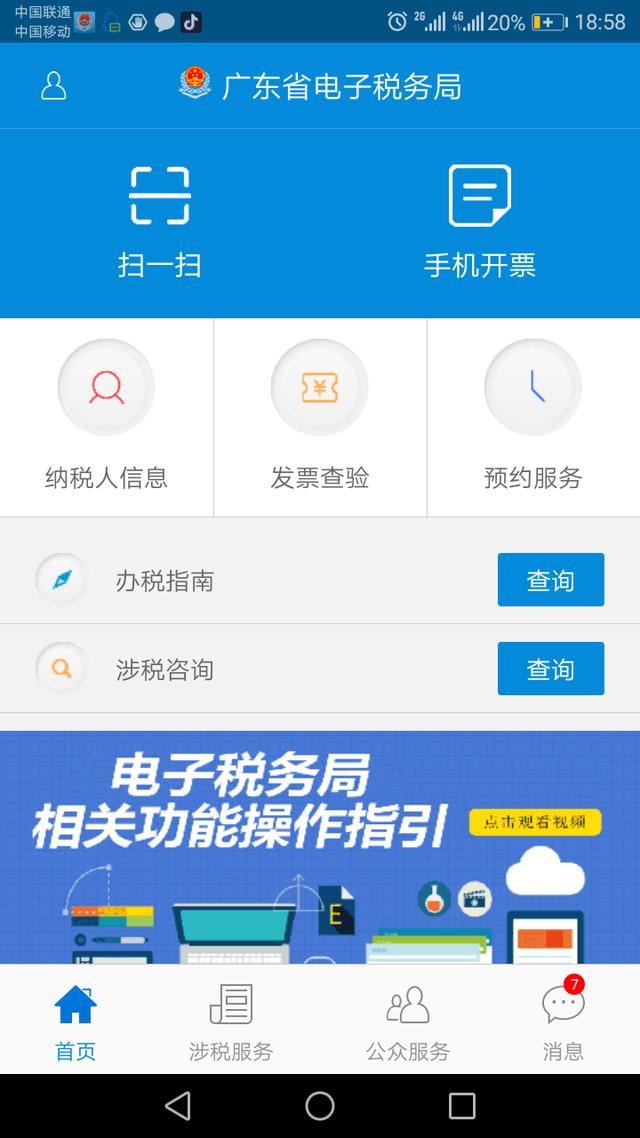Launch 扫一扫 scanner

(x=160, y=222)
